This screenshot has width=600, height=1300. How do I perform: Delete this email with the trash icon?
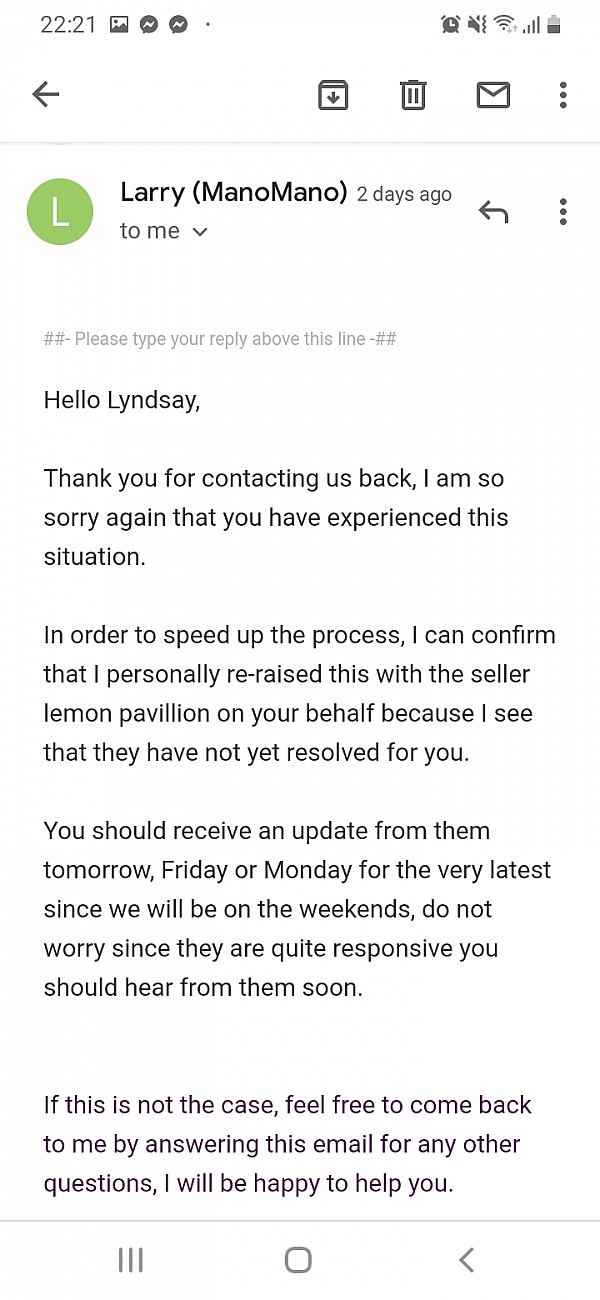[x=413, y=95]
